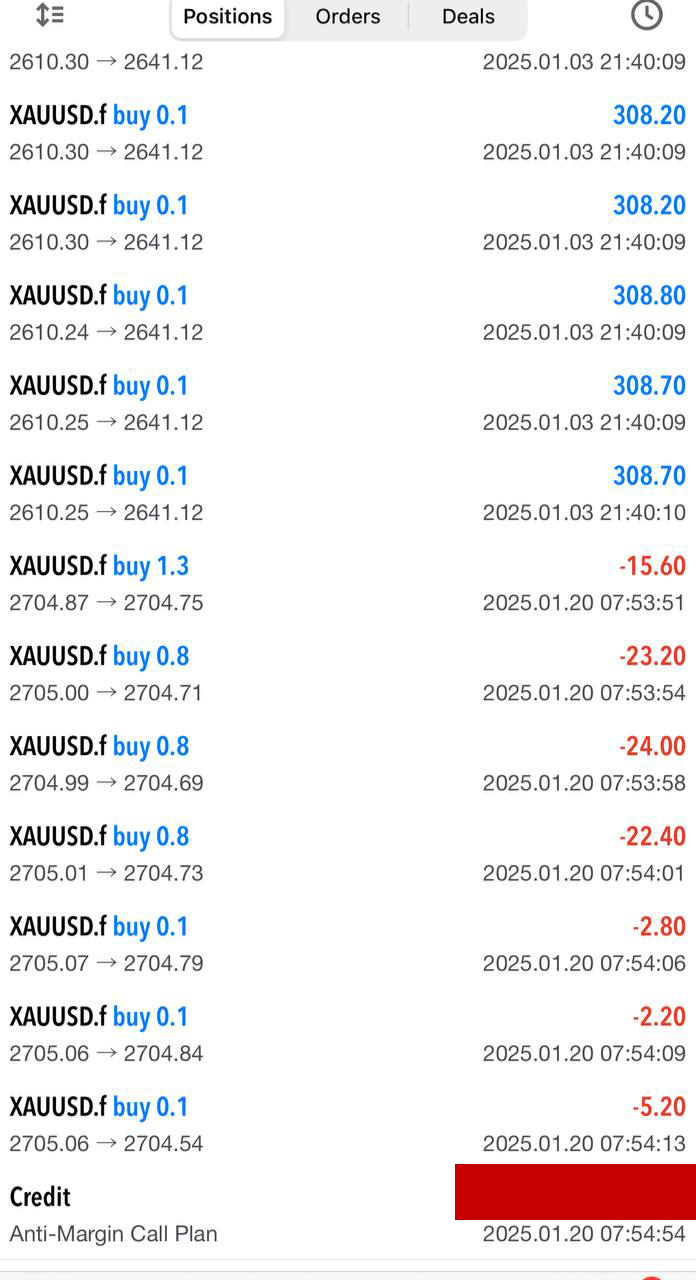Open the position with profit 308.80
The image size is (696, 1280).
pyautogui.click(x=348, y=313)
